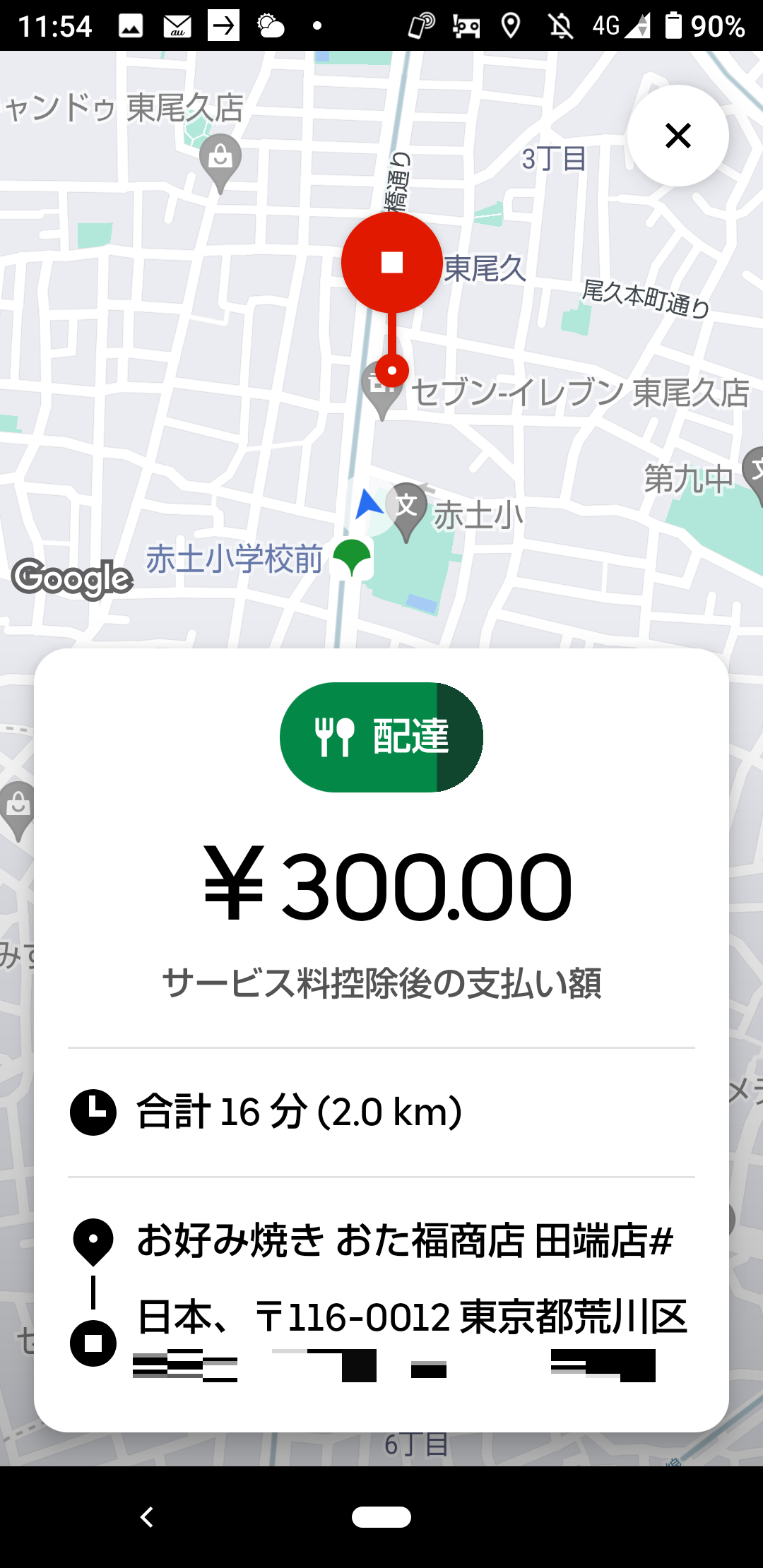
Task: Go back with the system back arrow
Action: [147, 1516]
